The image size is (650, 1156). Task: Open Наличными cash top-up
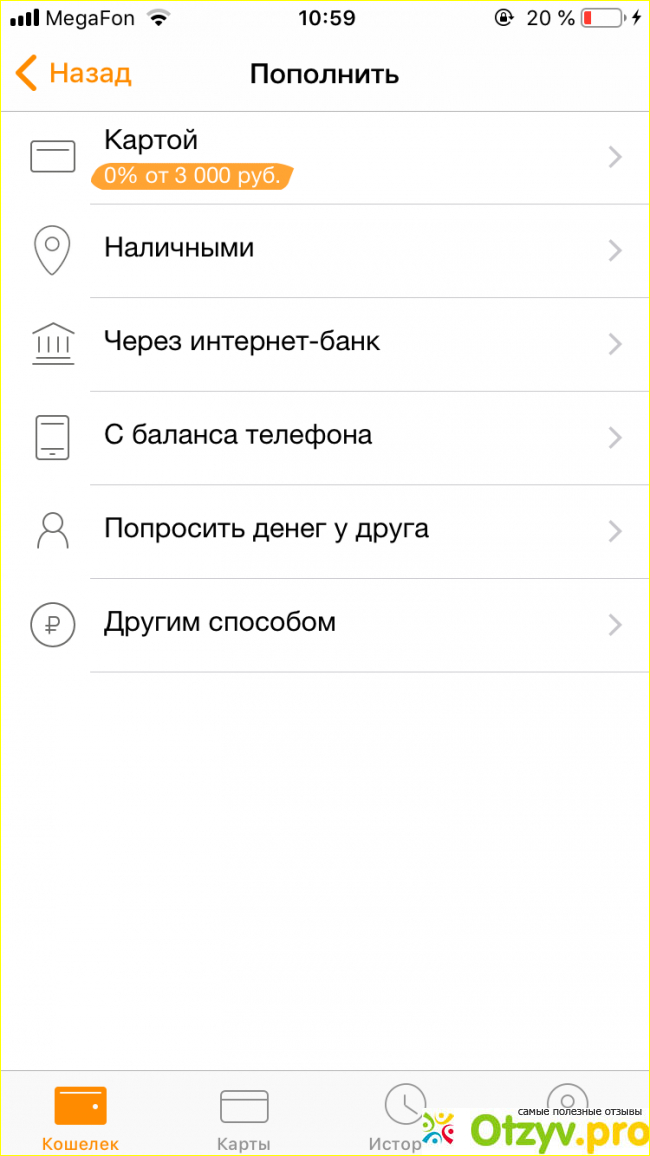pyautogui.click(x=325, y=249)
